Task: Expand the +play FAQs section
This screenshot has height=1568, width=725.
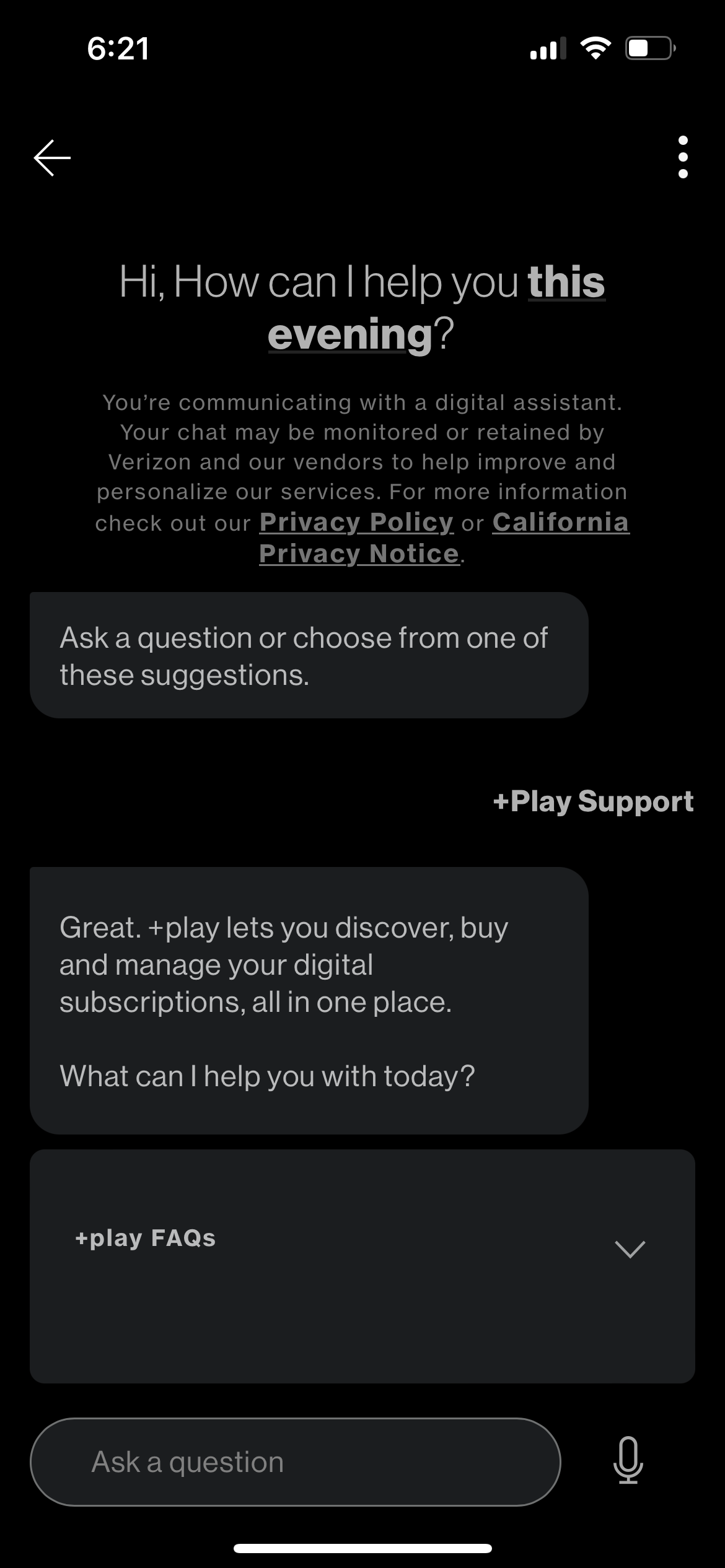Action: pyautogui.click(x=630, y=1249)
